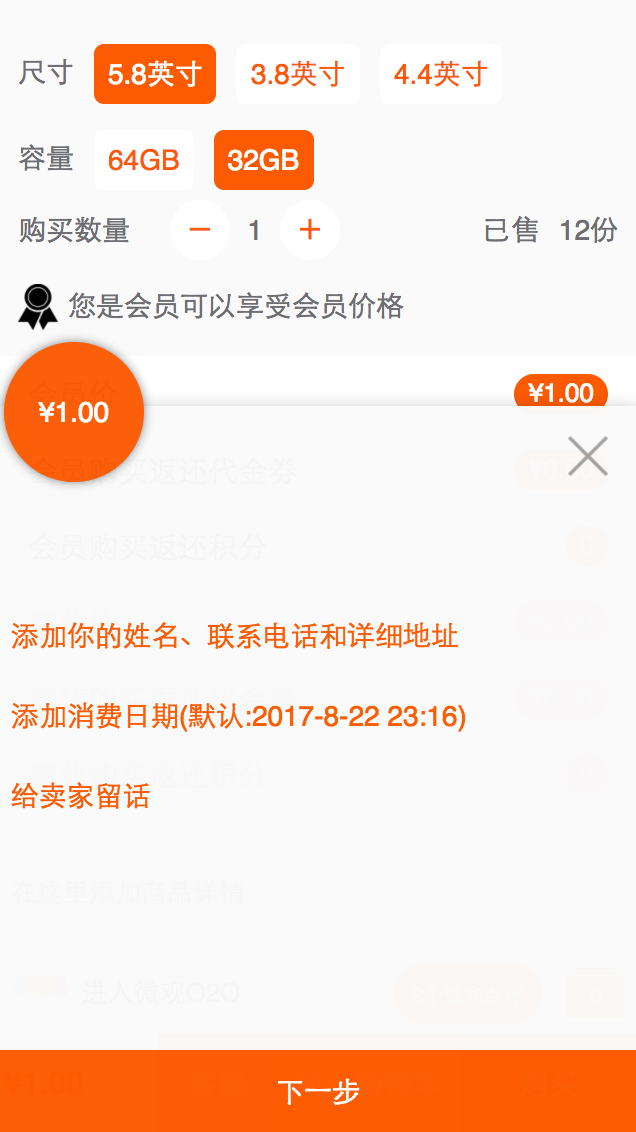This screenshot has width=636, height=1132.
Task: Open 给卖家留话 to leave message
Action: 80,797
